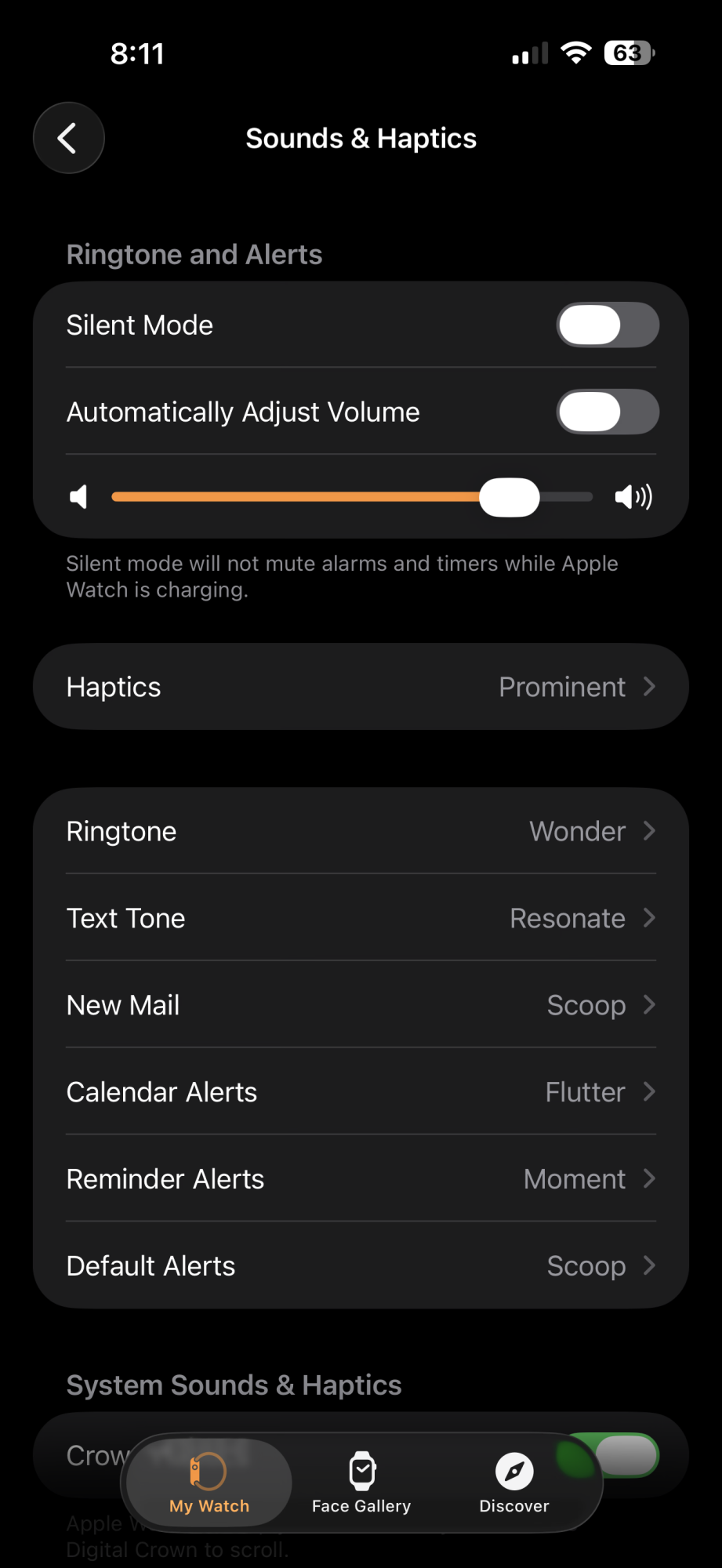Switch to the My Watch tab
The image size is (722, 1568).
209,1483
